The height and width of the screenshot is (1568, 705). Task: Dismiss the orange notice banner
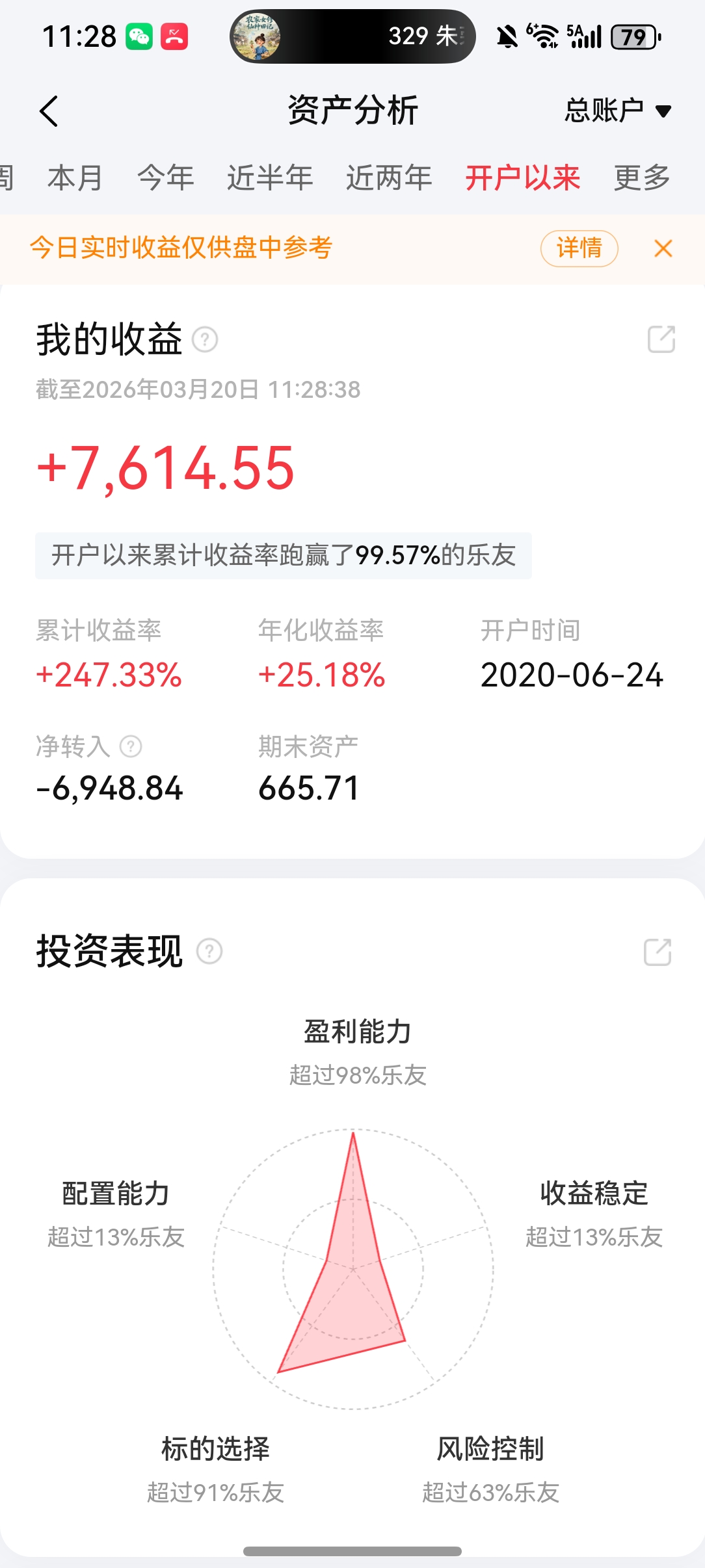663,248
